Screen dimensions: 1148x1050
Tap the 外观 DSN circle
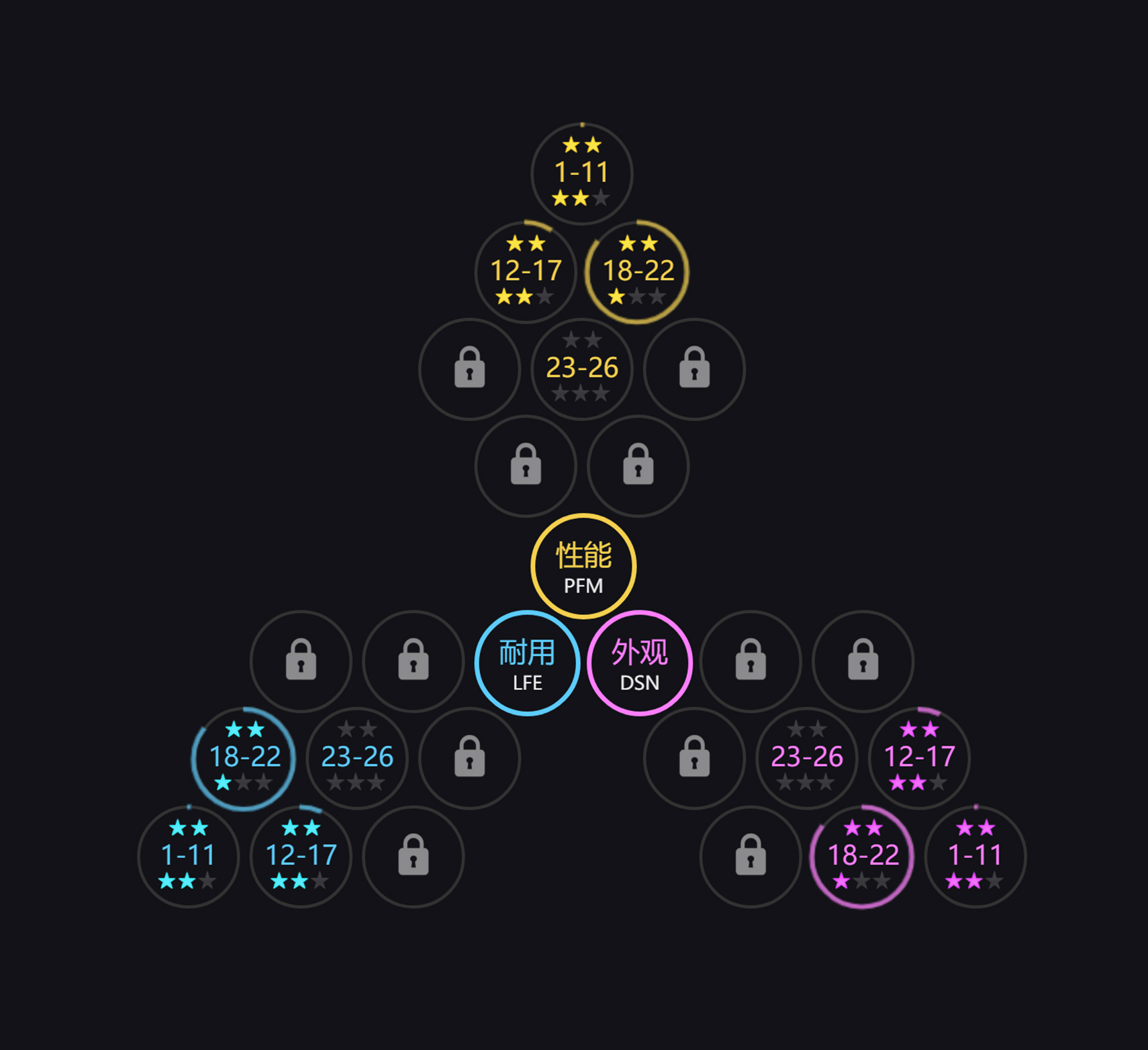pyautogui.click(x=639, y=663)
